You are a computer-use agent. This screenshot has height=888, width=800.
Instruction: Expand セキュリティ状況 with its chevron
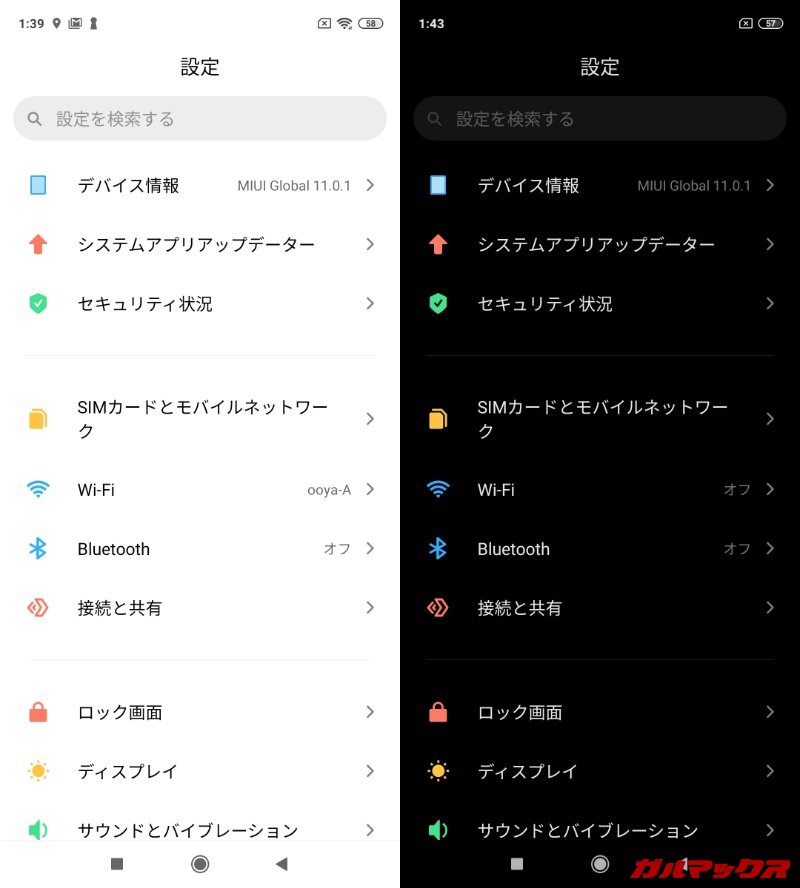coord(370,304)
